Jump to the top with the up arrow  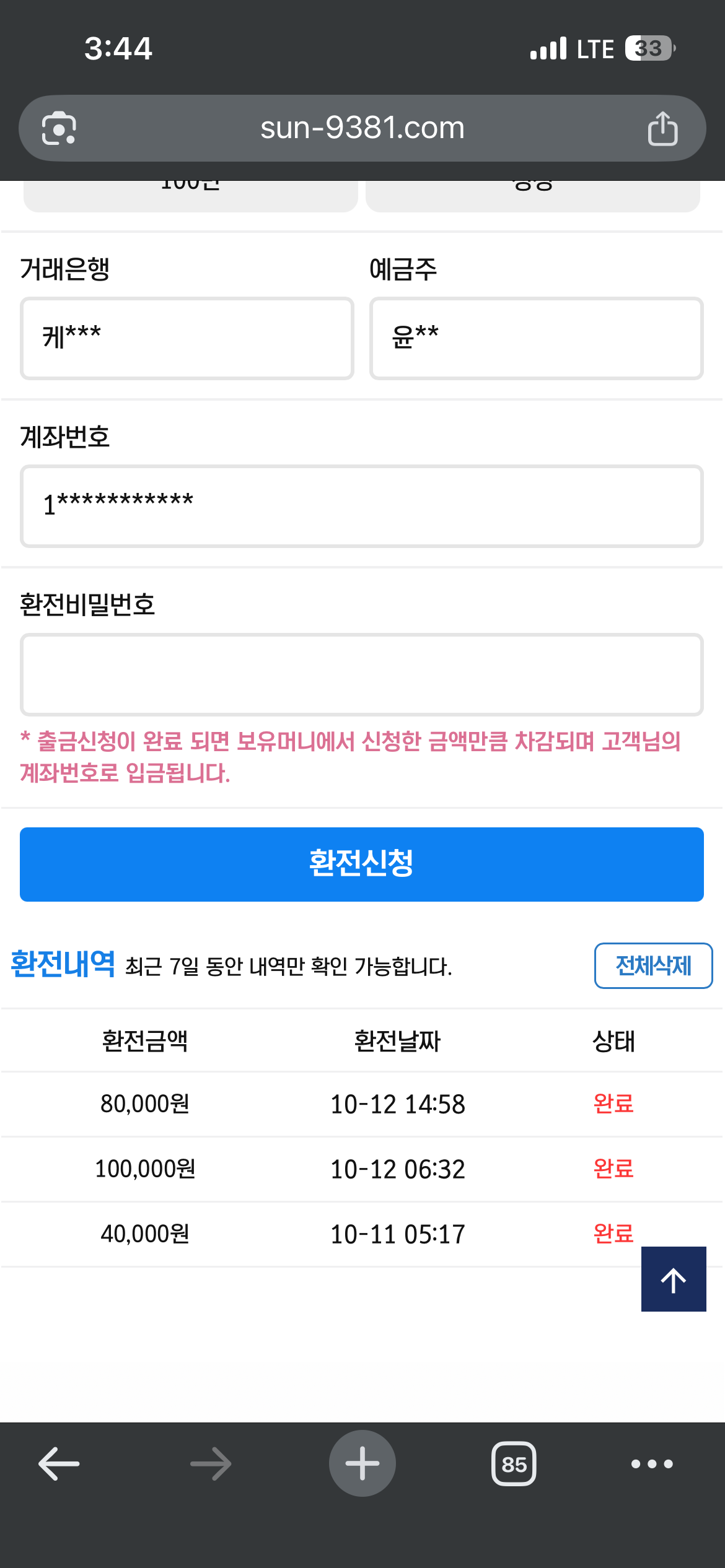tap(674, 1279)
